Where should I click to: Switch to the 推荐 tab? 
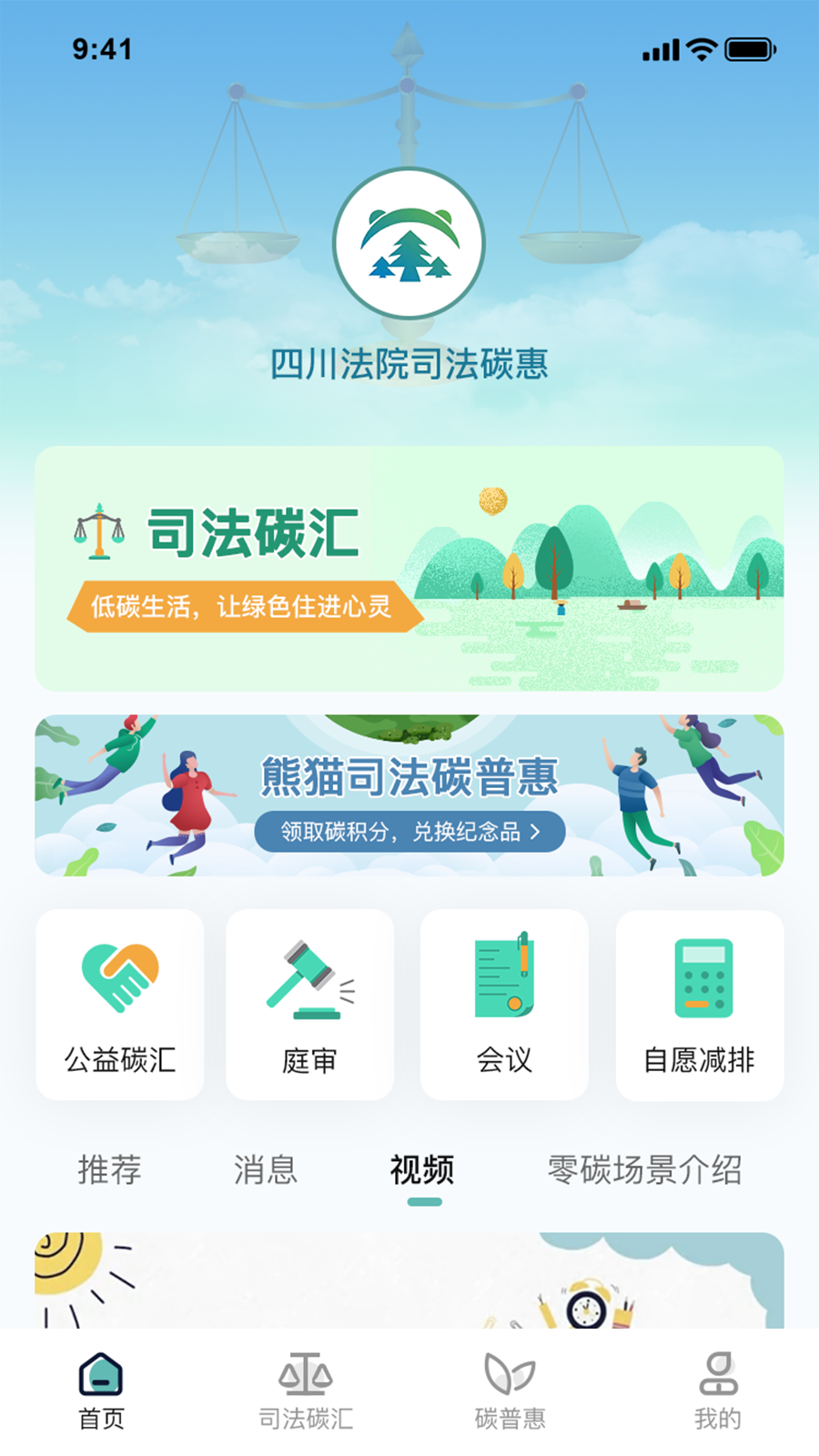(110, 1169)
